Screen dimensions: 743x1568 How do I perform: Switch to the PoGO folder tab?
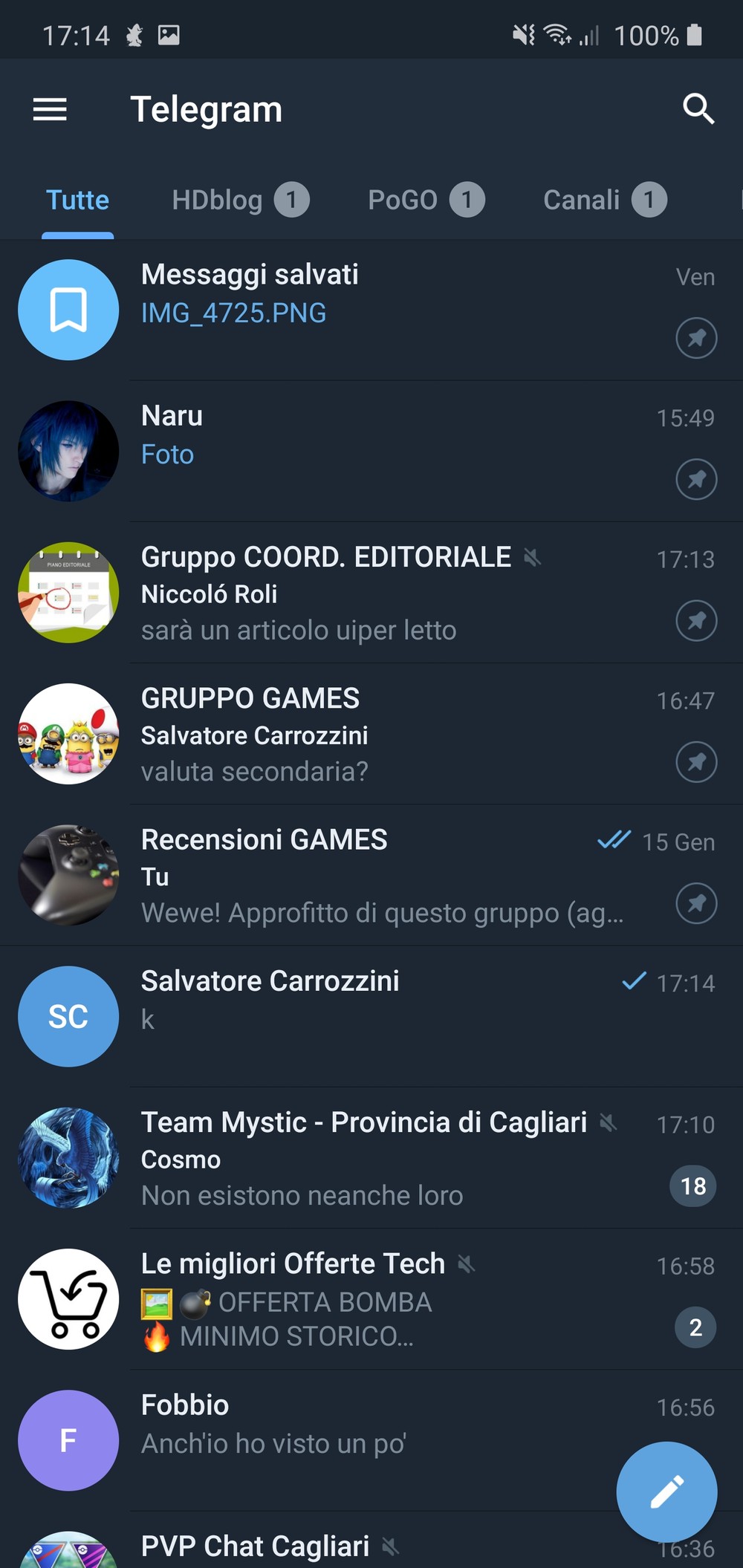[426, 200]
